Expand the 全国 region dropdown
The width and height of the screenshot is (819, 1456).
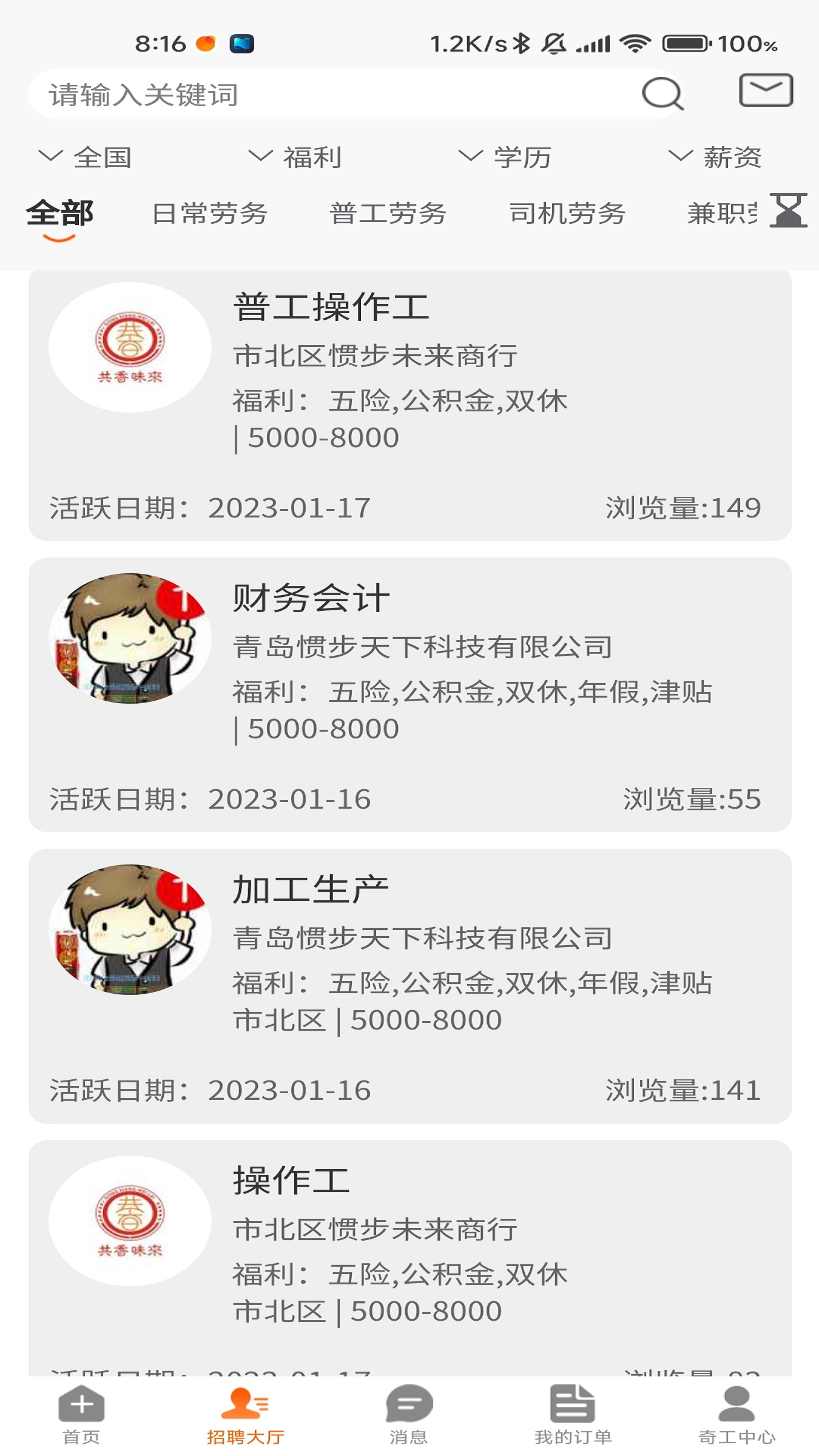(89, 157)
